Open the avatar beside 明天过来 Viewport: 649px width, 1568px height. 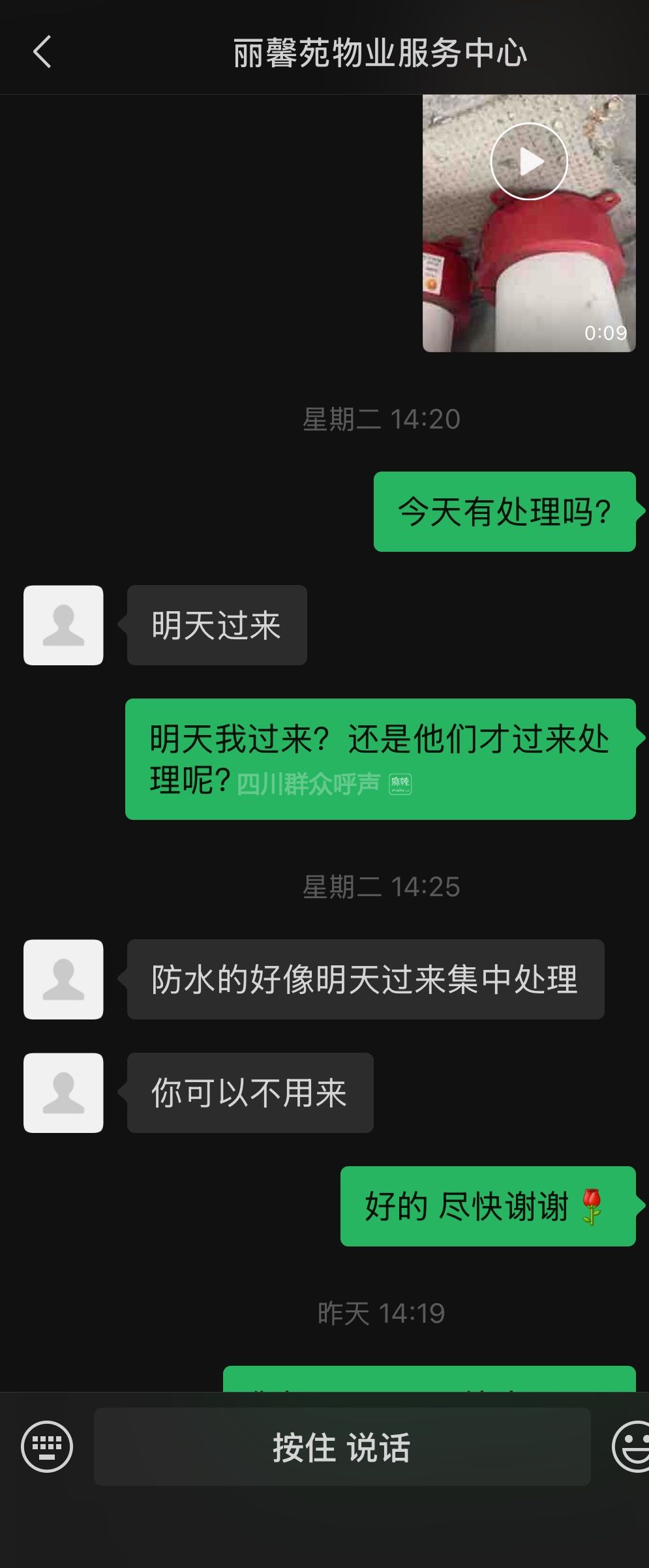coord(63,625)
